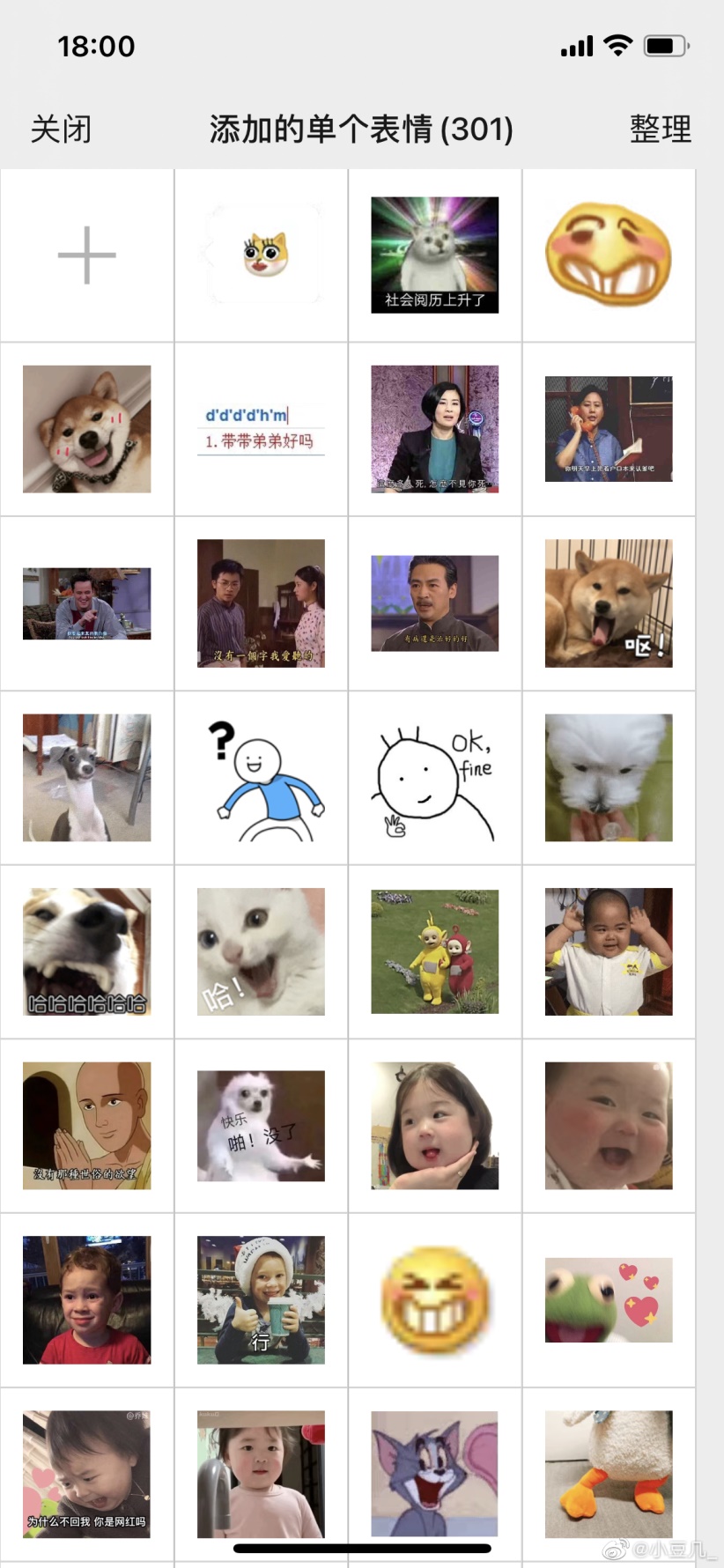Select the yellow plush duck feet sticker
Viewport: 724px width, 1568px height.
609,1475
